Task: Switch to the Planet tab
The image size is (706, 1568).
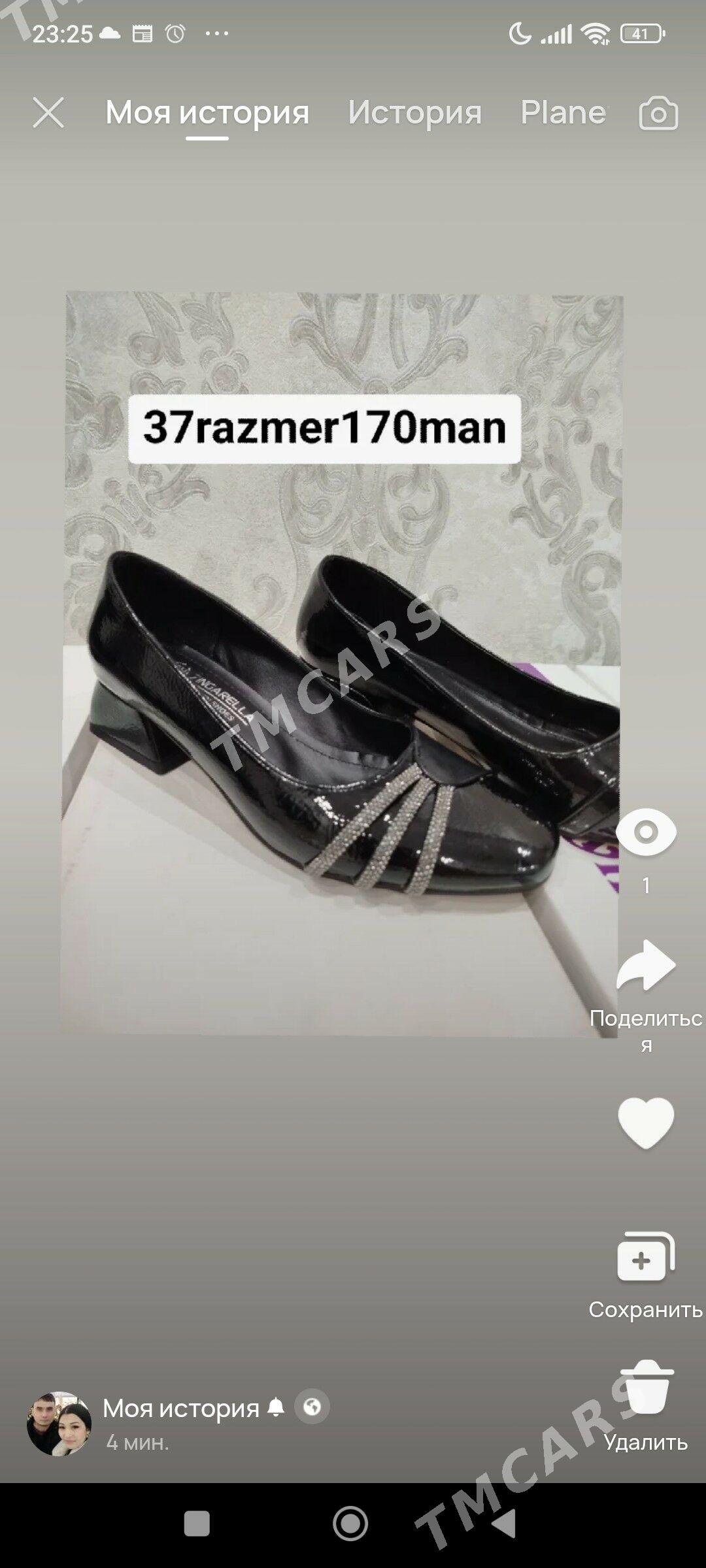Action: click(563, 112)
